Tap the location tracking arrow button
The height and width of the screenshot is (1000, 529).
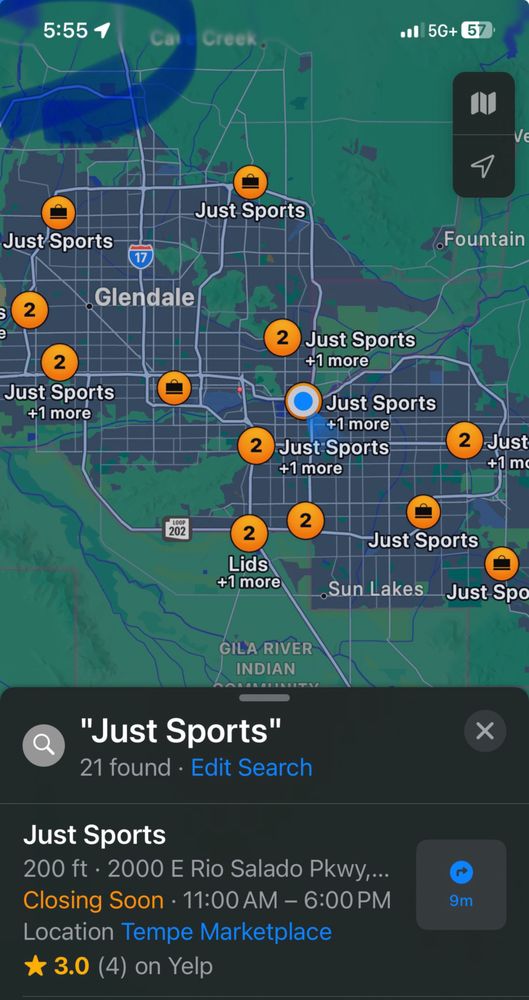(x=483, y=166)
